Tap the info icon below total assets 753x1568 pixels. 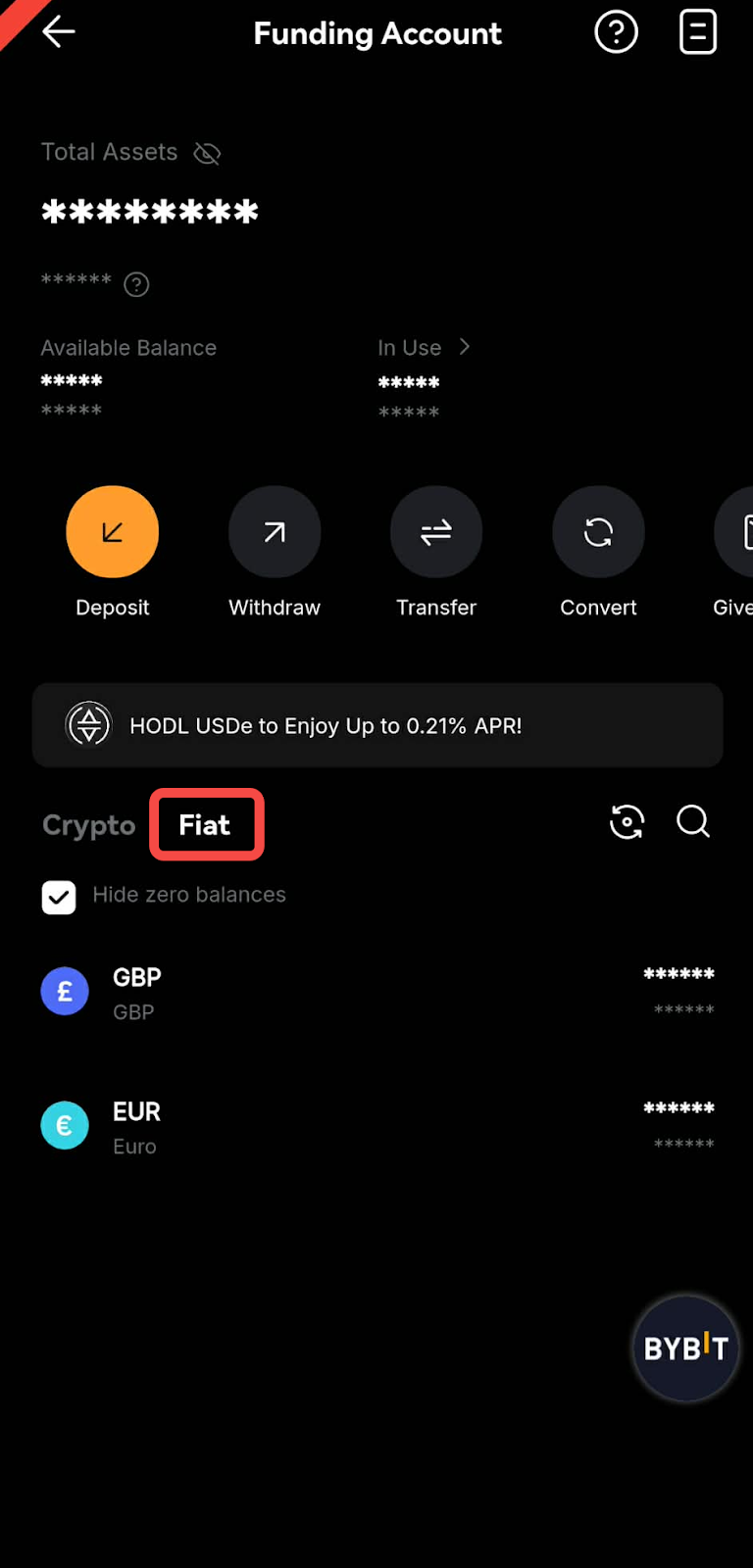pos(136,284)
